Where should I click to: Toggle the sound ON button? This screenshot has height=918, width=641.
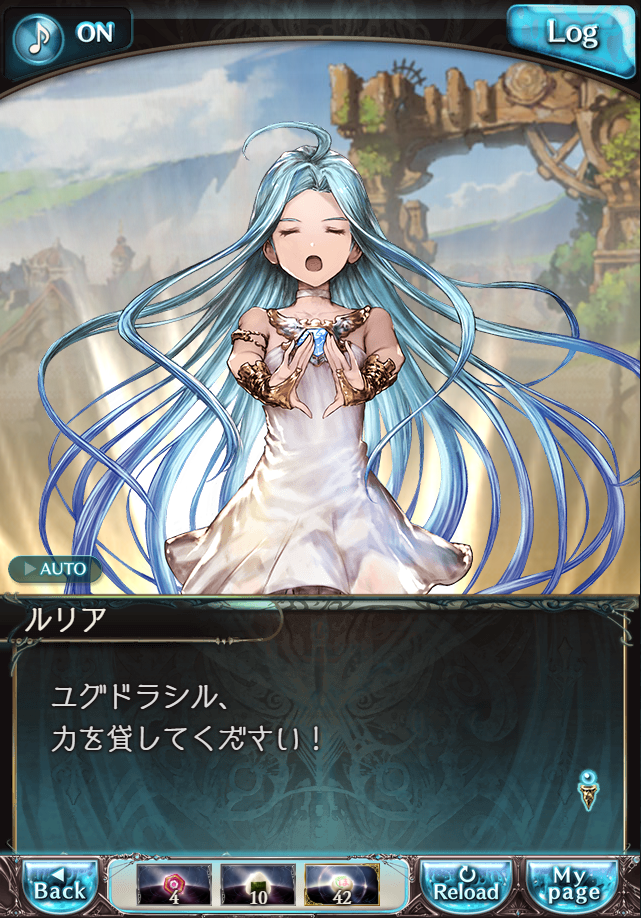(68, 32)
